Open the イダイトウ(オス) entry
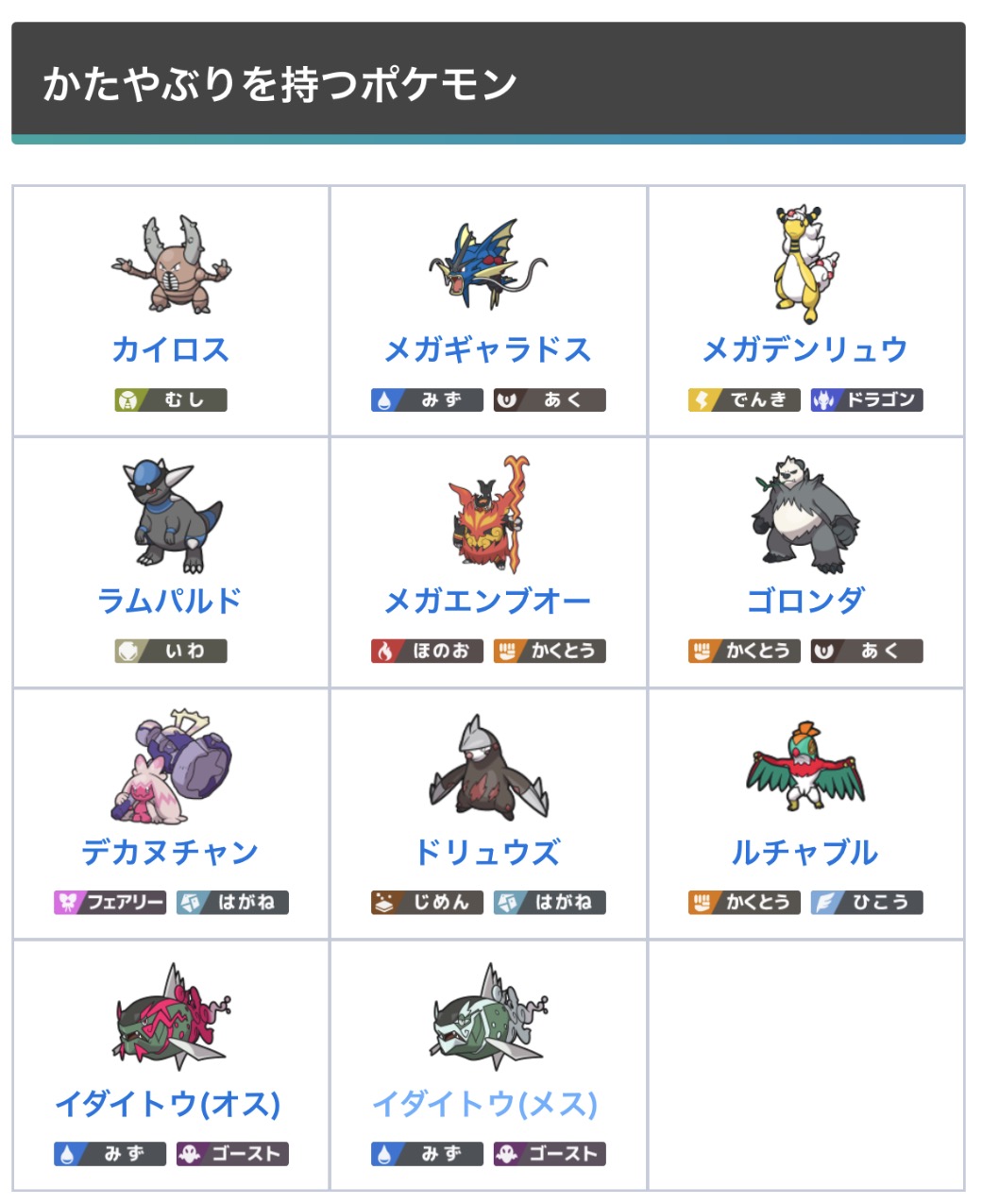Screen dimensions: 982x1204 coord(168,1103)
